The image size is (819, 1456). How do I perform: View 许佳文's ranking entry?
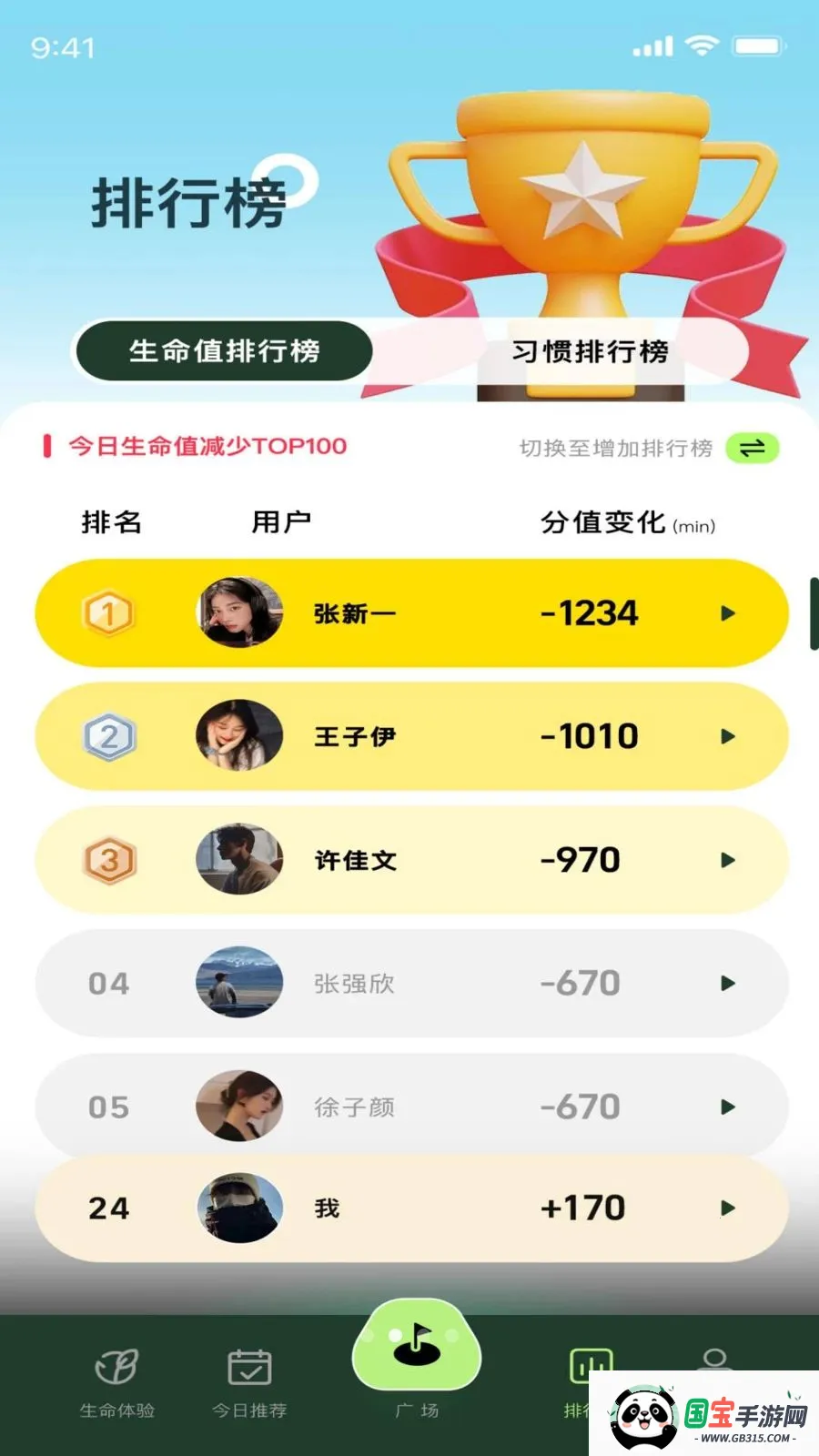411,860
